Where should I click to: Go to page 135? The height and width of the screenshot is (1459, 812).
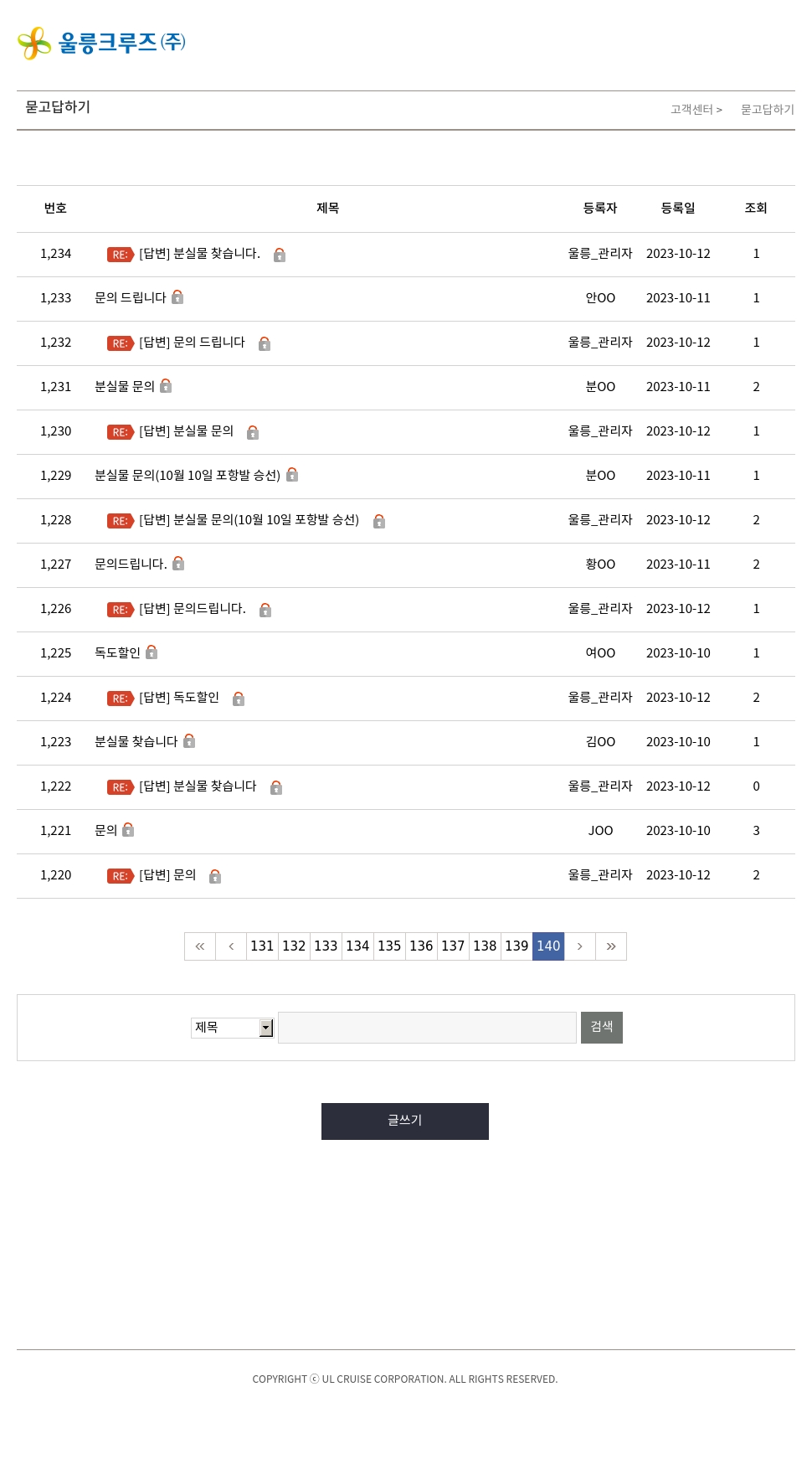[x=389, y=946]
